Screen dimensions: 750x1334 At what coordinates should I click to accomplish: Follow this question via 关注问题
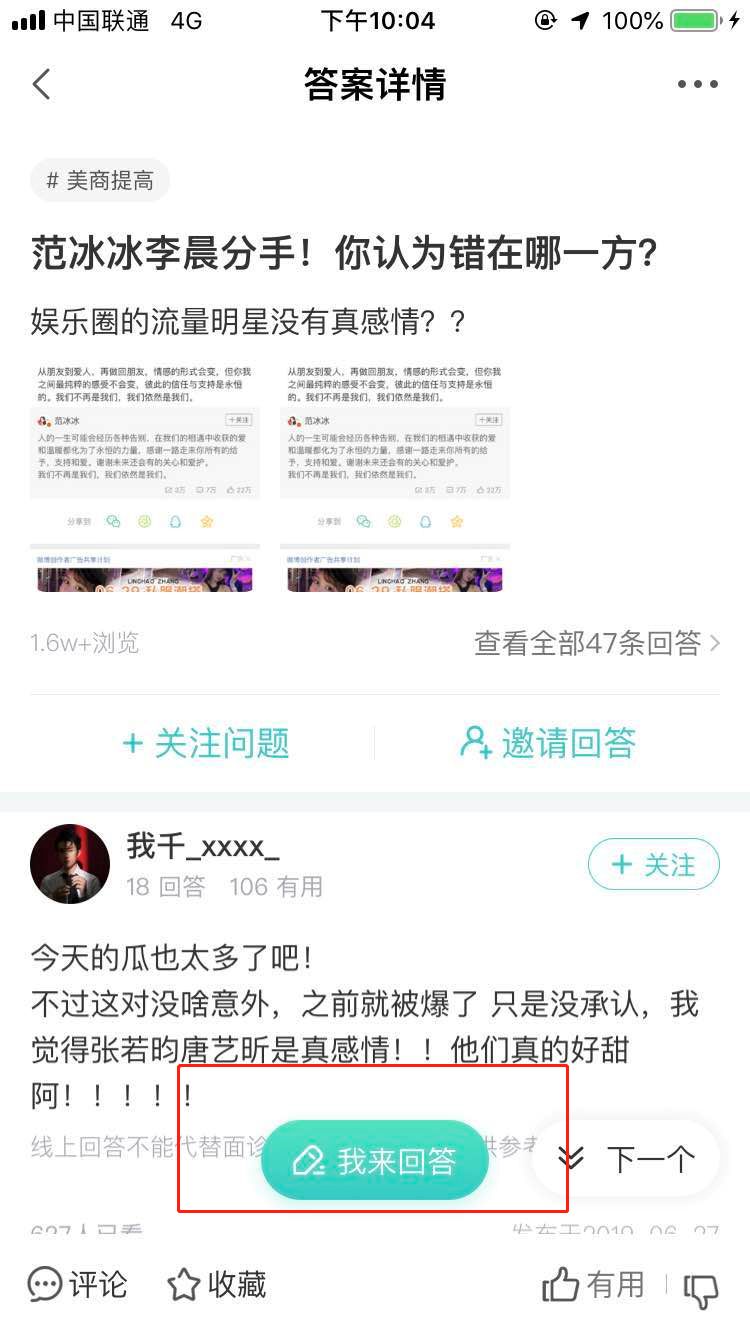click(205, 743)
